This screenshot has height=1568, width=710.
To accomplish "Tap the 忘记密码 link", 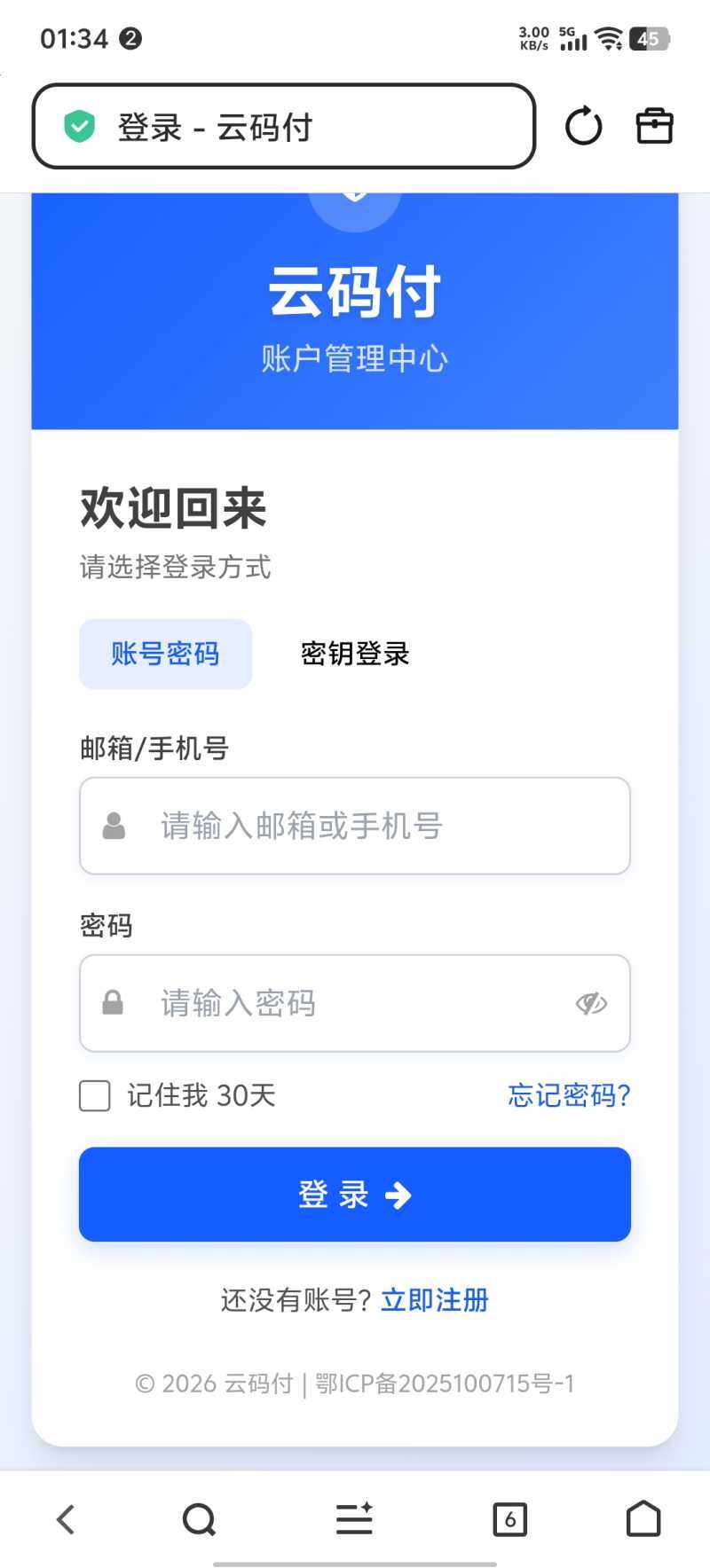I will [568, 1096].
